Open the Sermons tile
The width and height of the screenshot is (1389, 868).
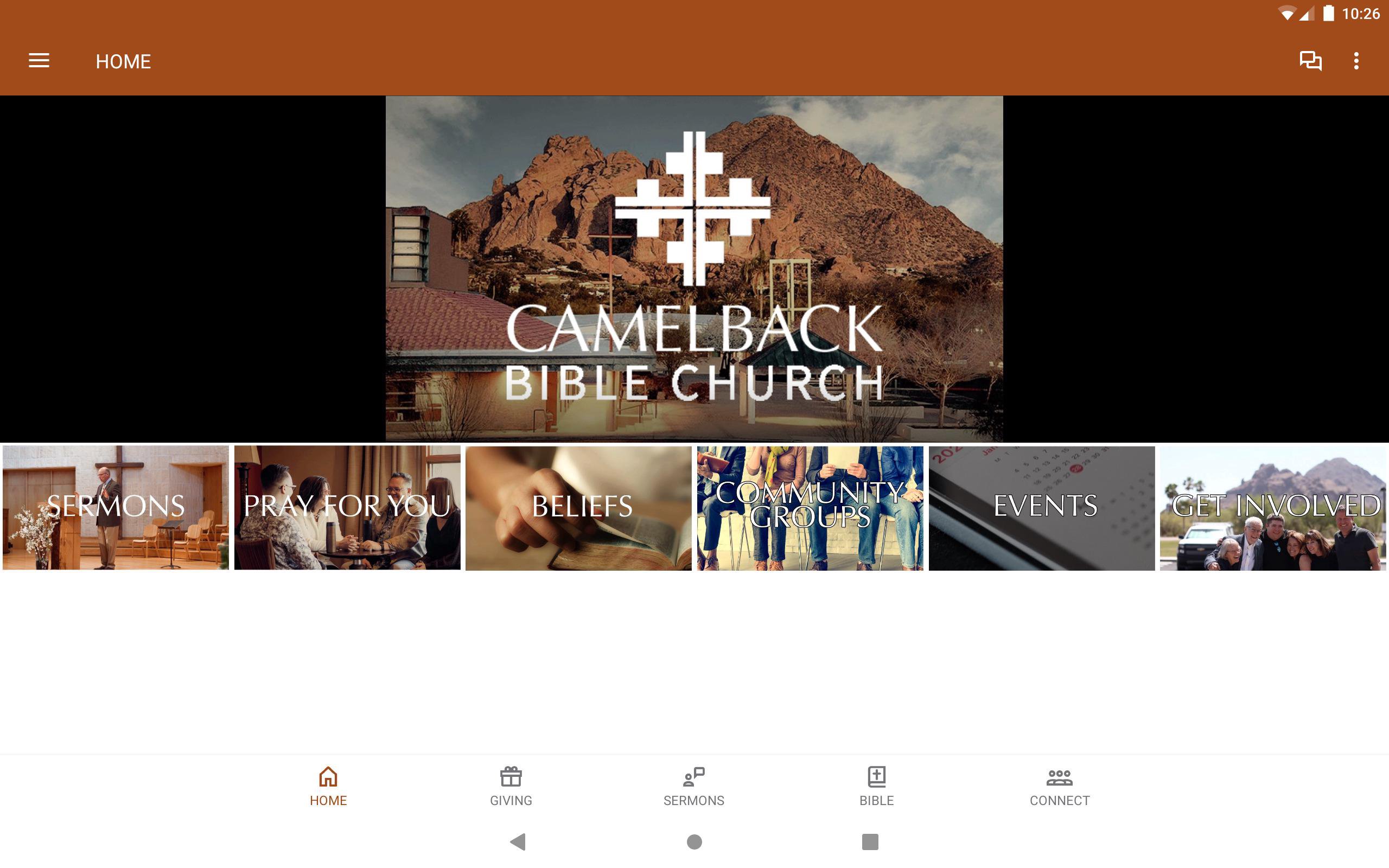tap(116, 507)
